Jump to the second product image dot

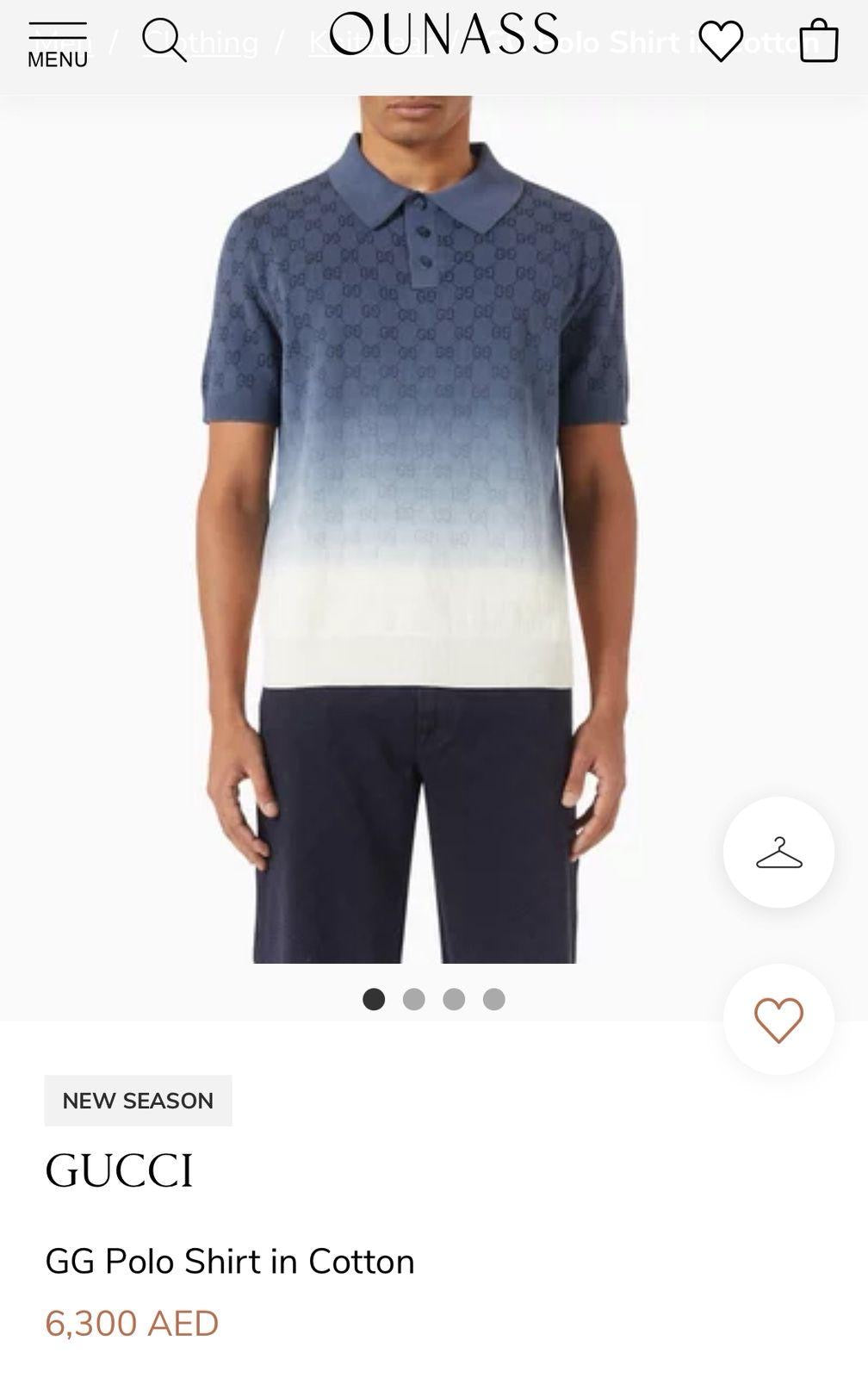click(x=414, y=999)
